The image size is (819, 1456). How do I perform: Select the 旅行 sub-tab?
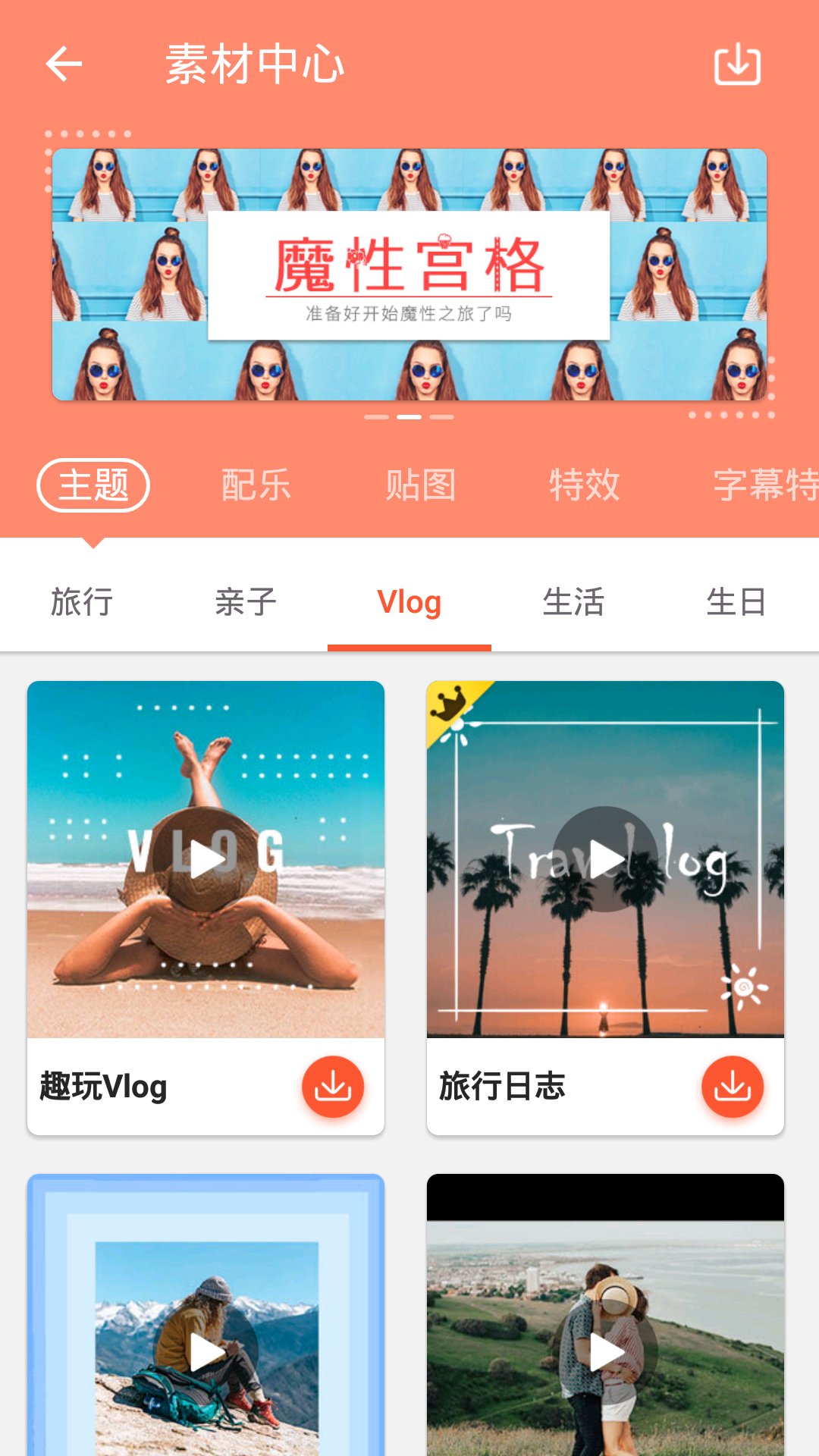[x=82, y=602]
